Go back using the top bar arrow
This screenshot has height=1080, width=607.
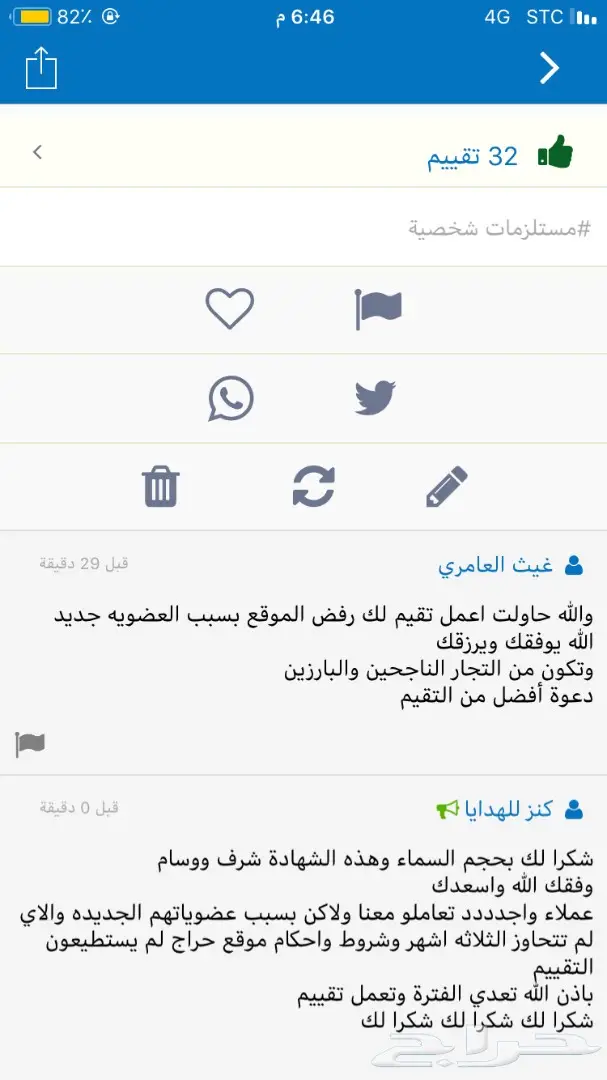coord(549,68)
